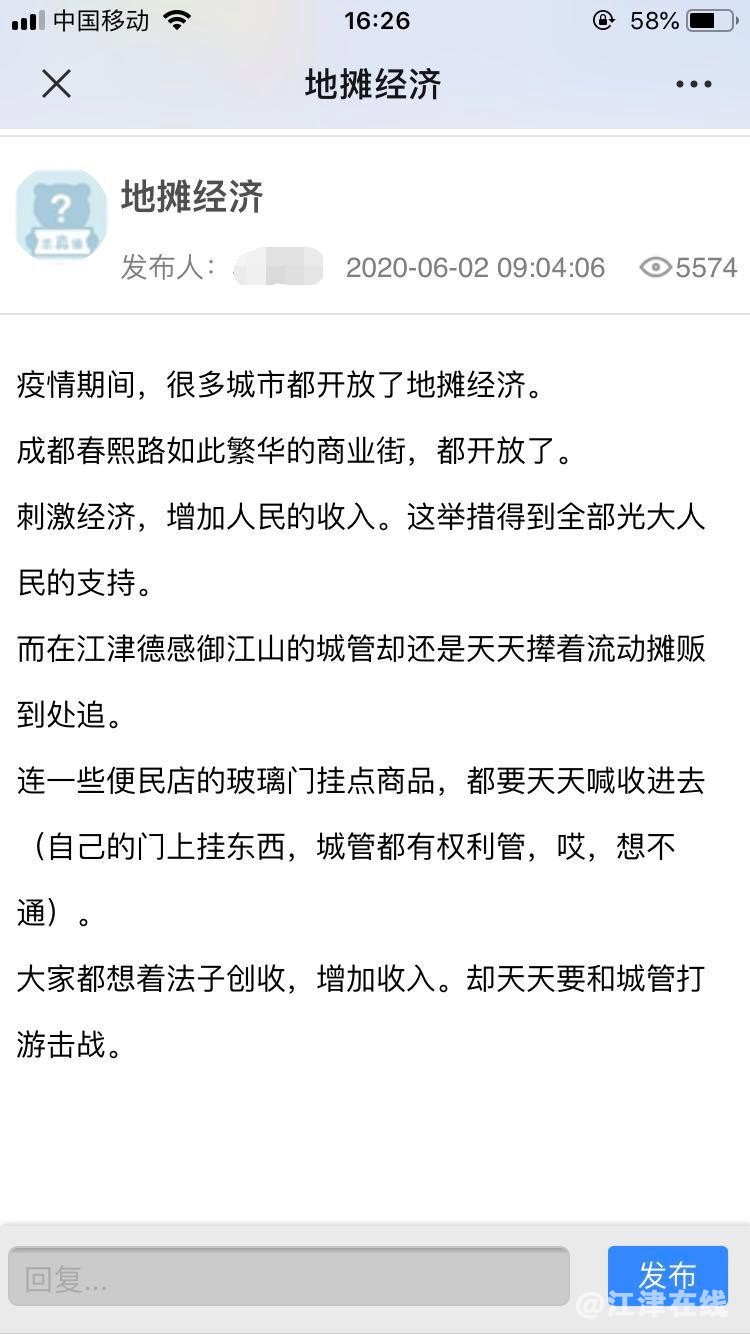Screen dimensions: 750x1334
Task: Close the 地摊经济 page
Action: coord(56,84)
